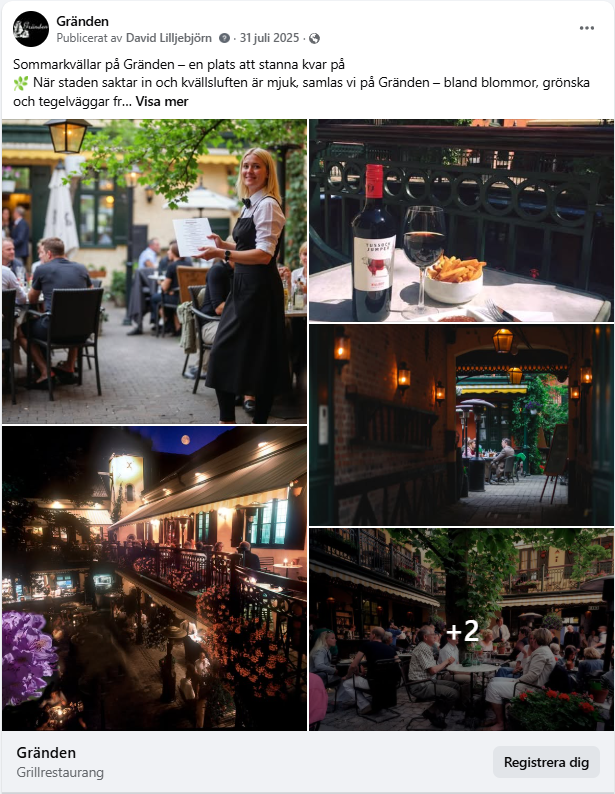
Task: Open the night photo with purple flowers
Action: click(x=154, y=578)
